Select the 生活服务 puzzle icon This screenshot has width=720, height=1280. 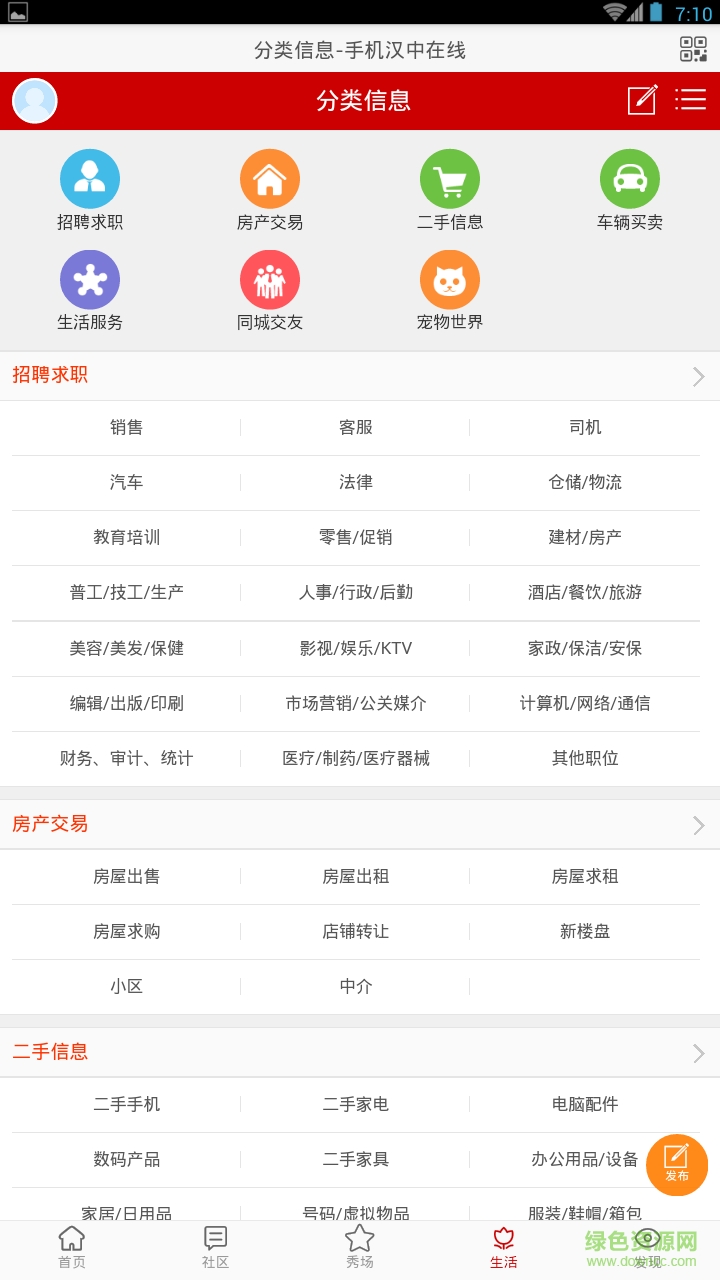90,280
